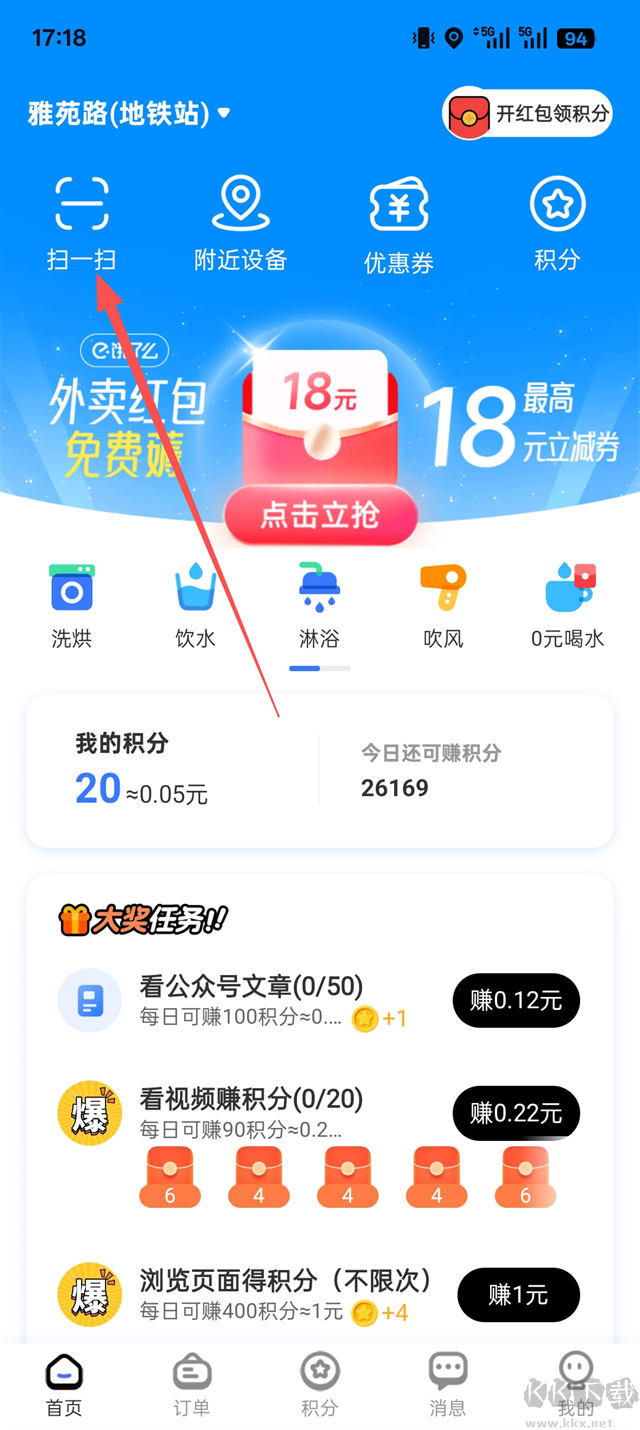Open 积分 shortcut with star icon
This screenshot has width=640, height=1430.
point(557,224)
